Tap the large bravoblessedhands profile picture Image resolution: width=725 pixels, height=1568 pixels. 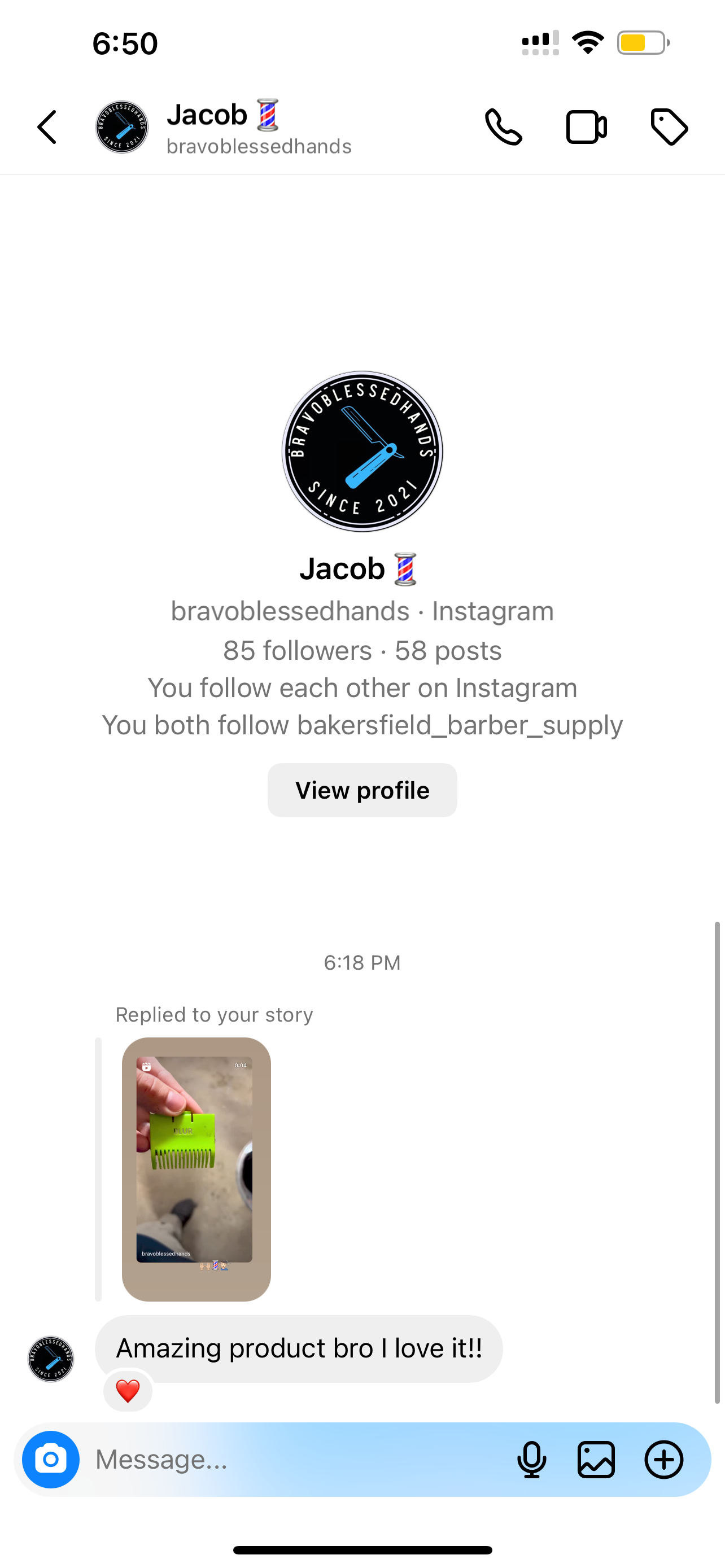coord(362,452)
